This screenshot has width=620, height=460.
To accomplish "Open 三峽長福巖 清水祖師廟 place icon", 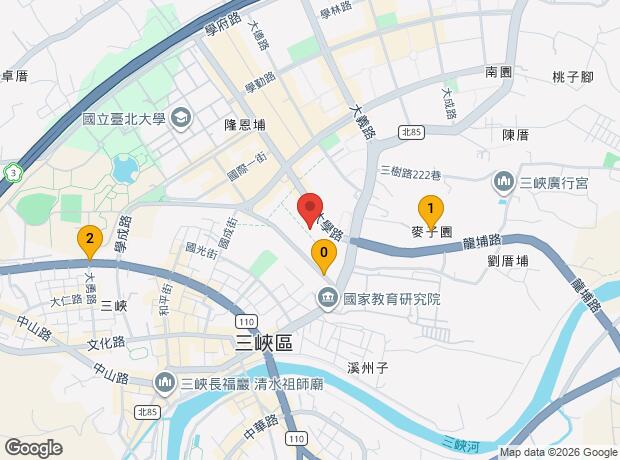I will (x=165, y=382).
